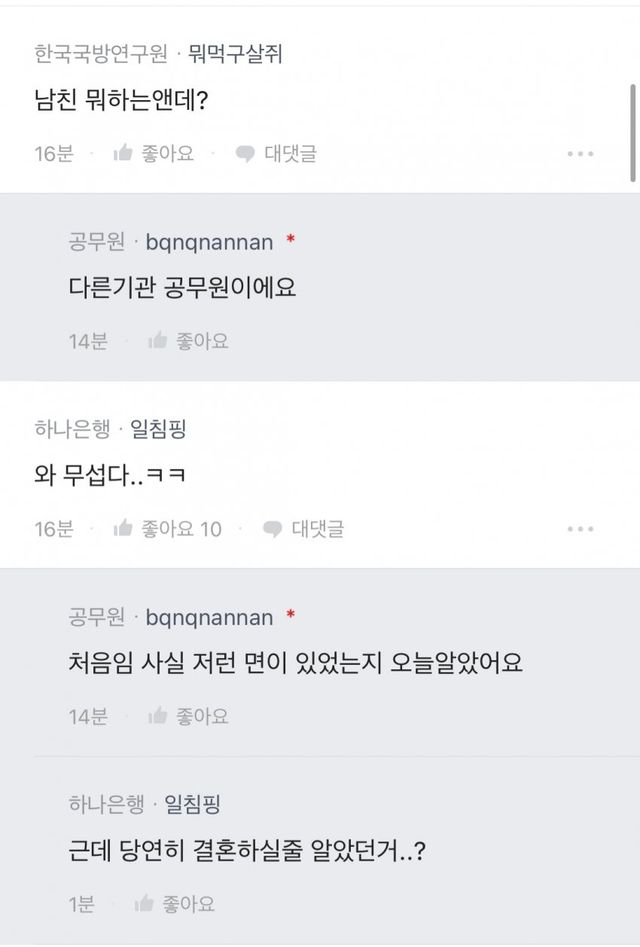The height and width of the screenshot is (947, 640).
Task: Like the reply '근데 당연히 결혼하실줄 알았던거..?'
Action: click(x=175, y=904)
